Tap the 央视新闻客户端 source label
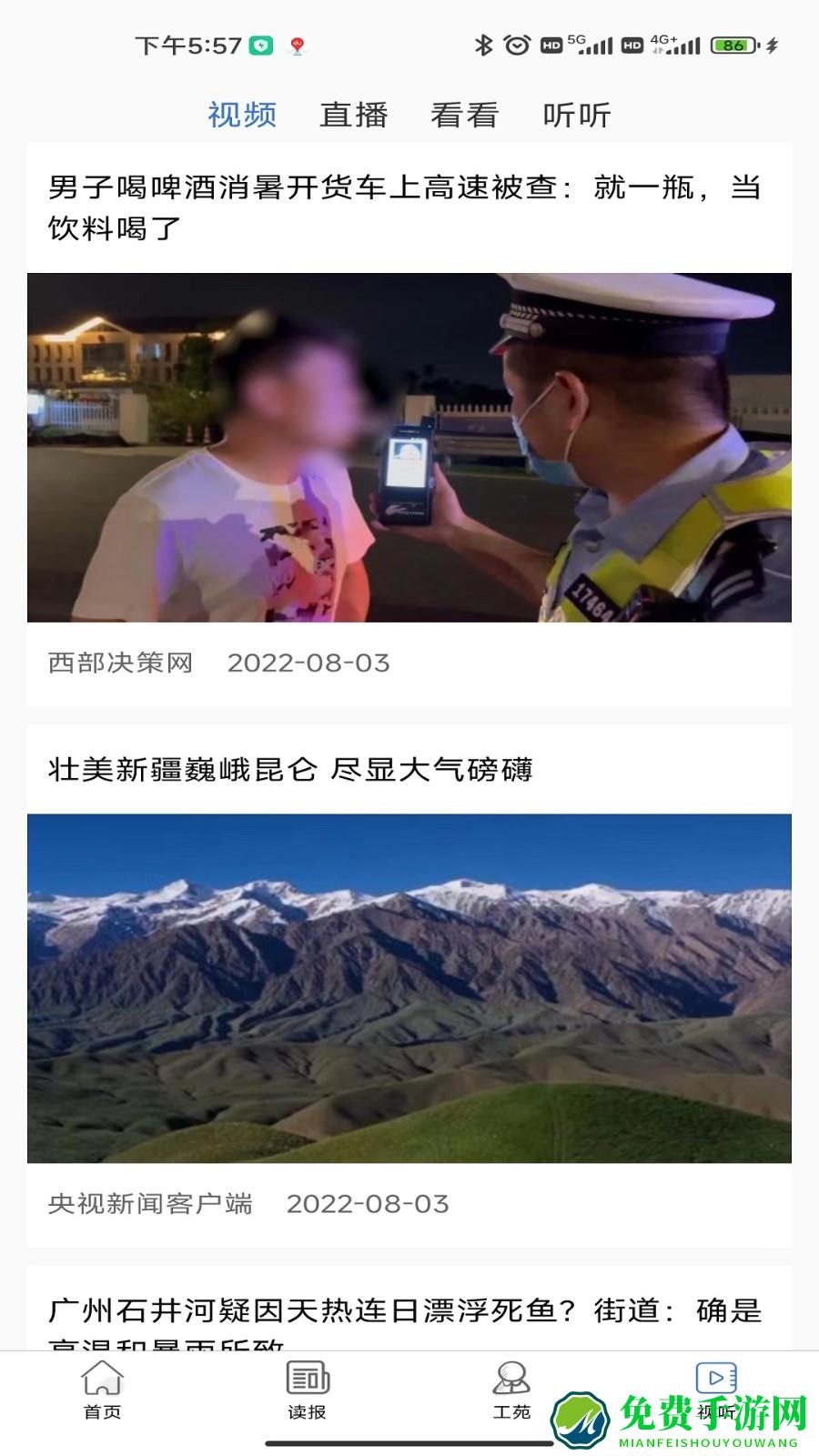Image resolution: width=819 pixels, height=1456 pixels. tap(150, 1204)
